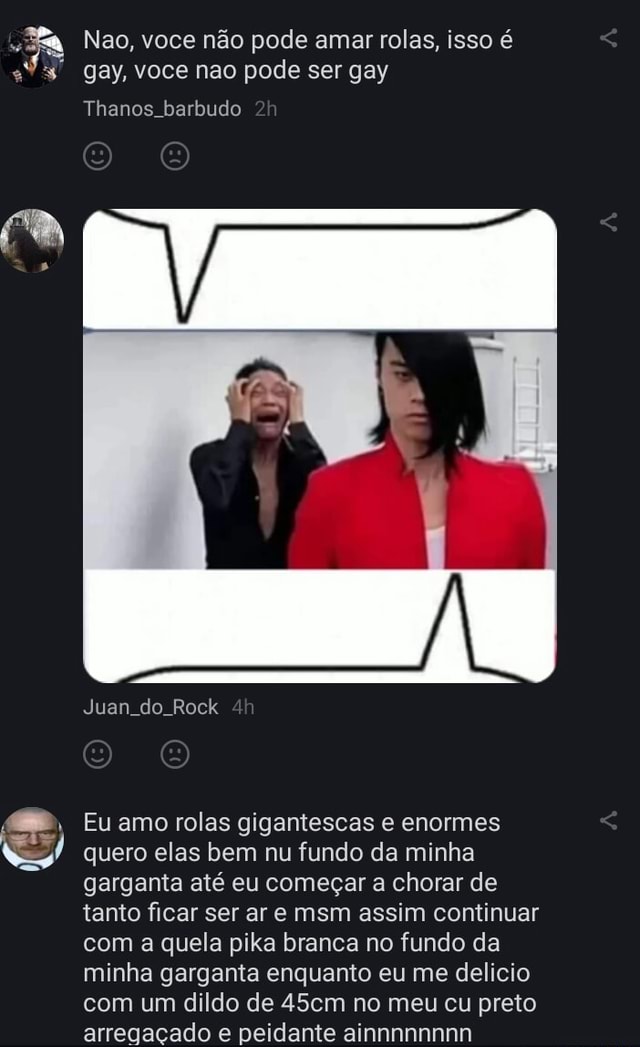The width and height of the screenshot is (640, 1047).
Task: Open Juan_do_Rock's avatar
Action: point(32,240)
